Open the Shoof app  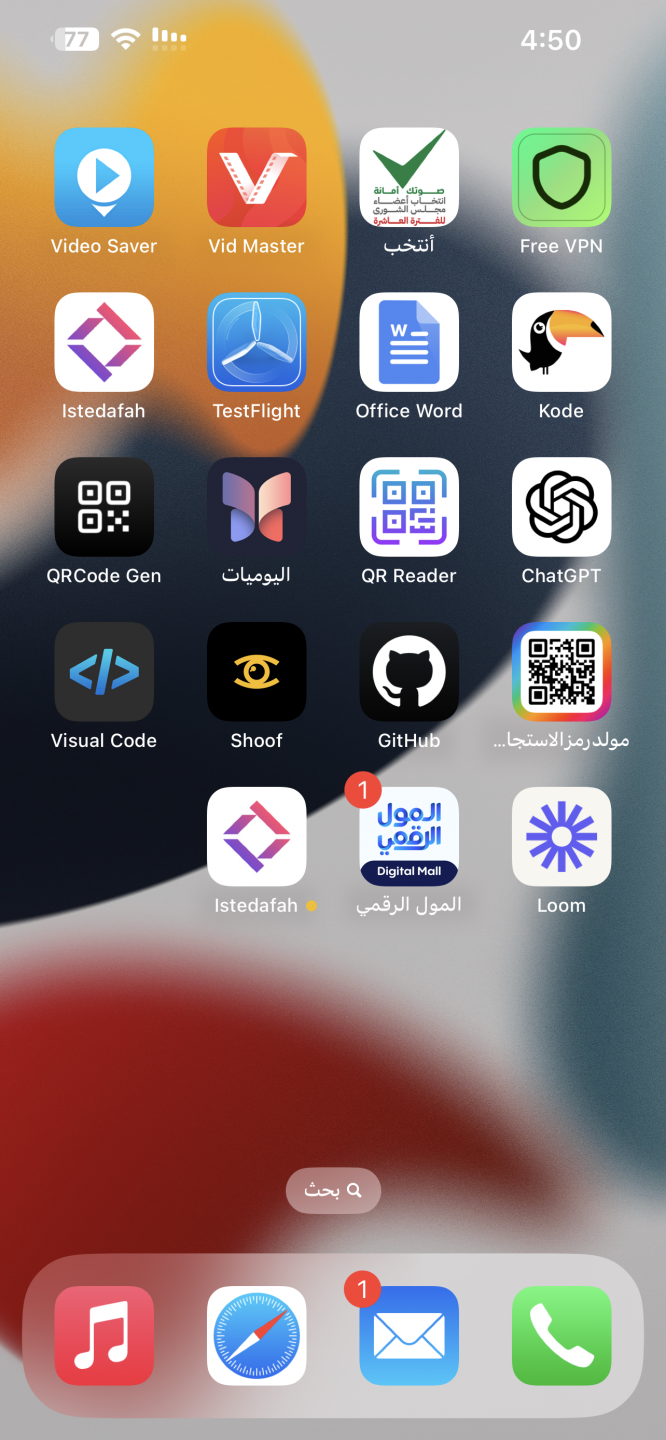256,672
